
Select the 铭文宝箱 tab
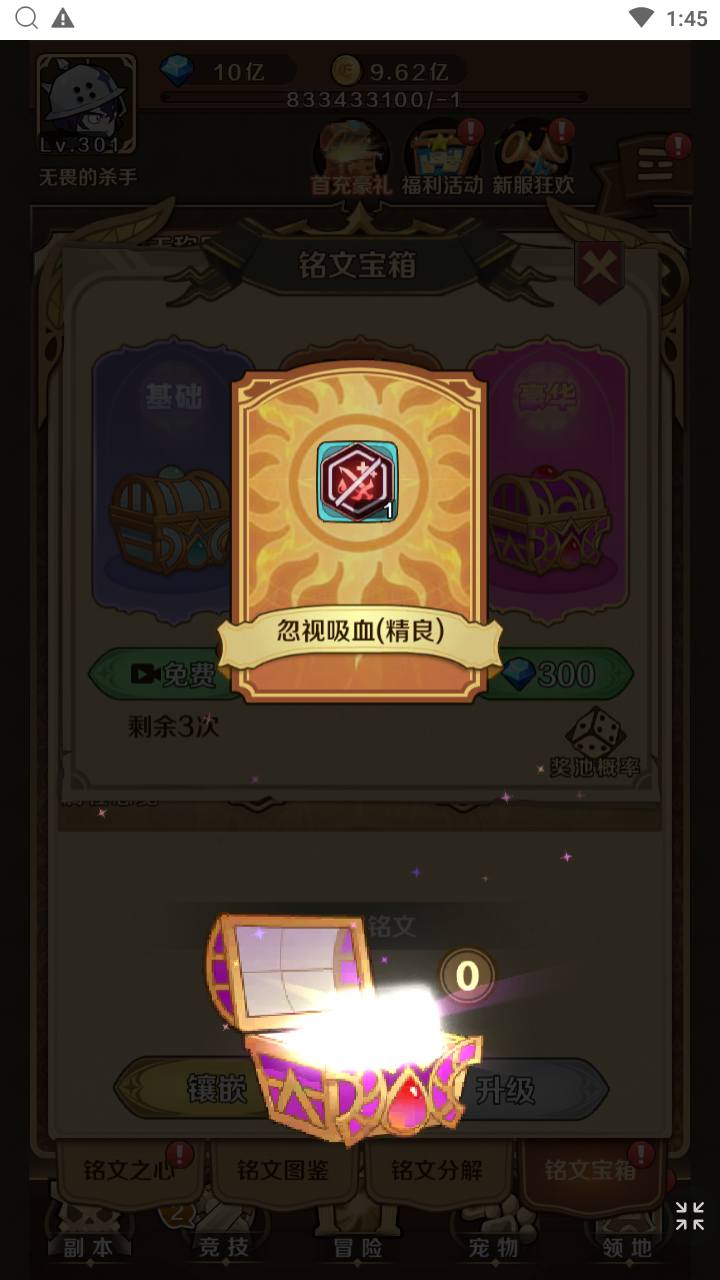(x=590, y=1170)
